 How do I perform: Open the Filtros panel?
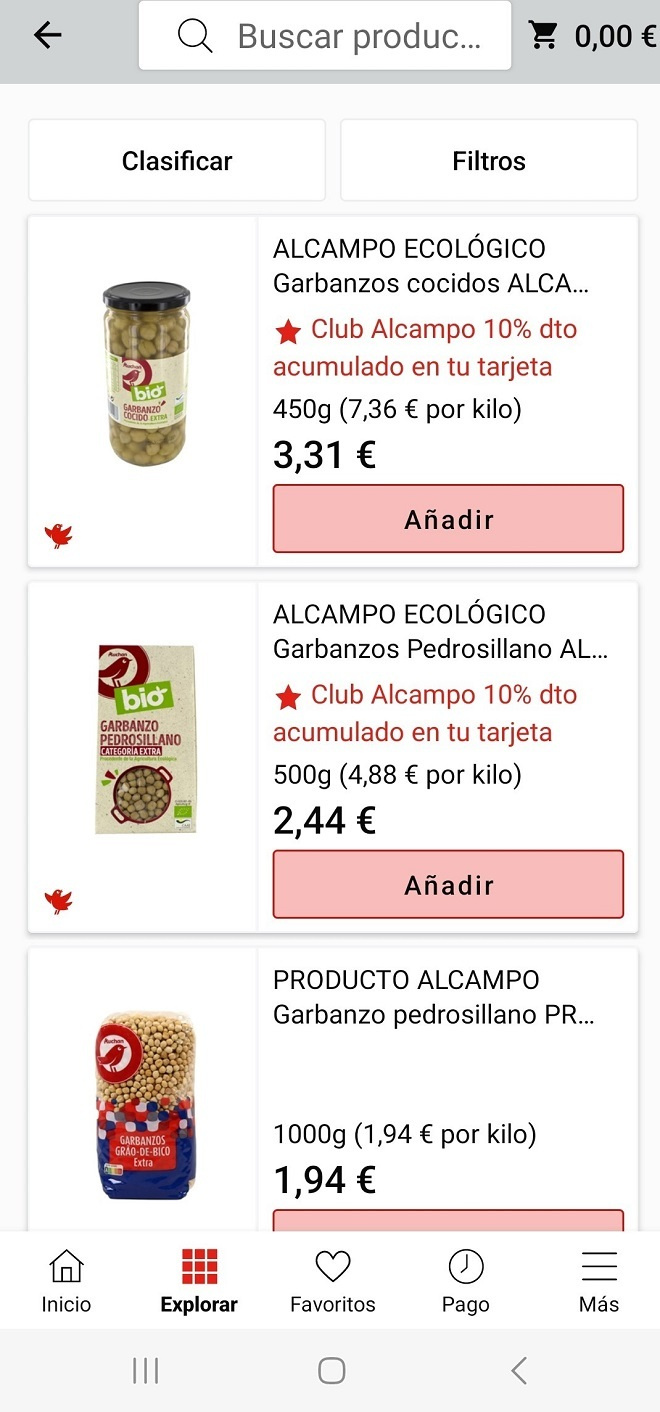pyautogui.click(x=488, y=161)
